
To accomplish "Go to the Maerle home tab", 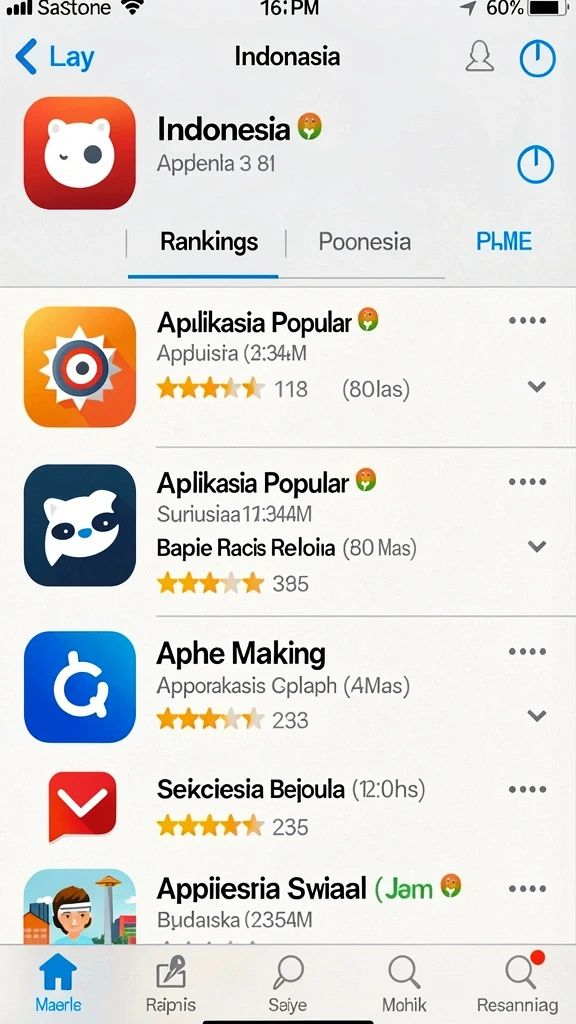I will 58,984.
